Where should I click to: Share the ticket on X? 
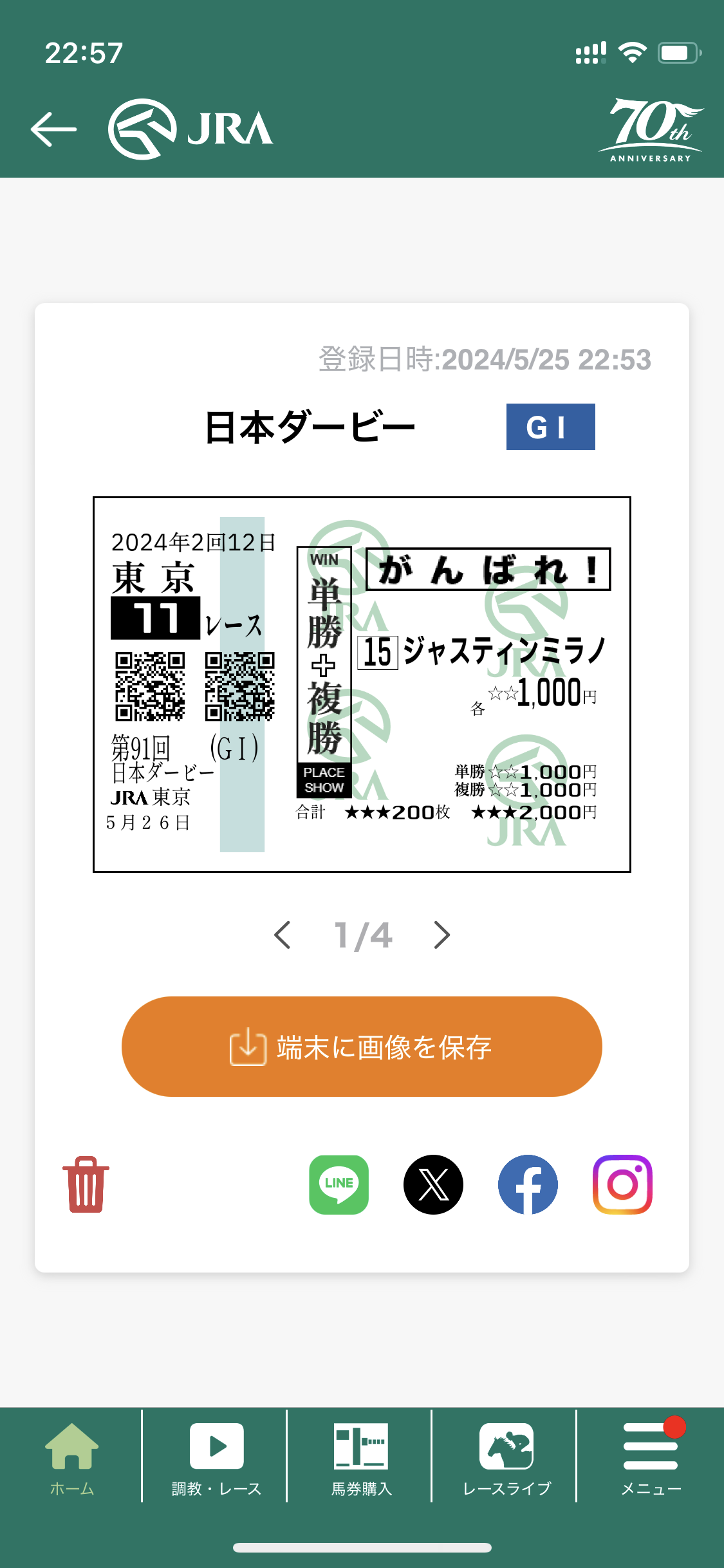click(433, 1184)
